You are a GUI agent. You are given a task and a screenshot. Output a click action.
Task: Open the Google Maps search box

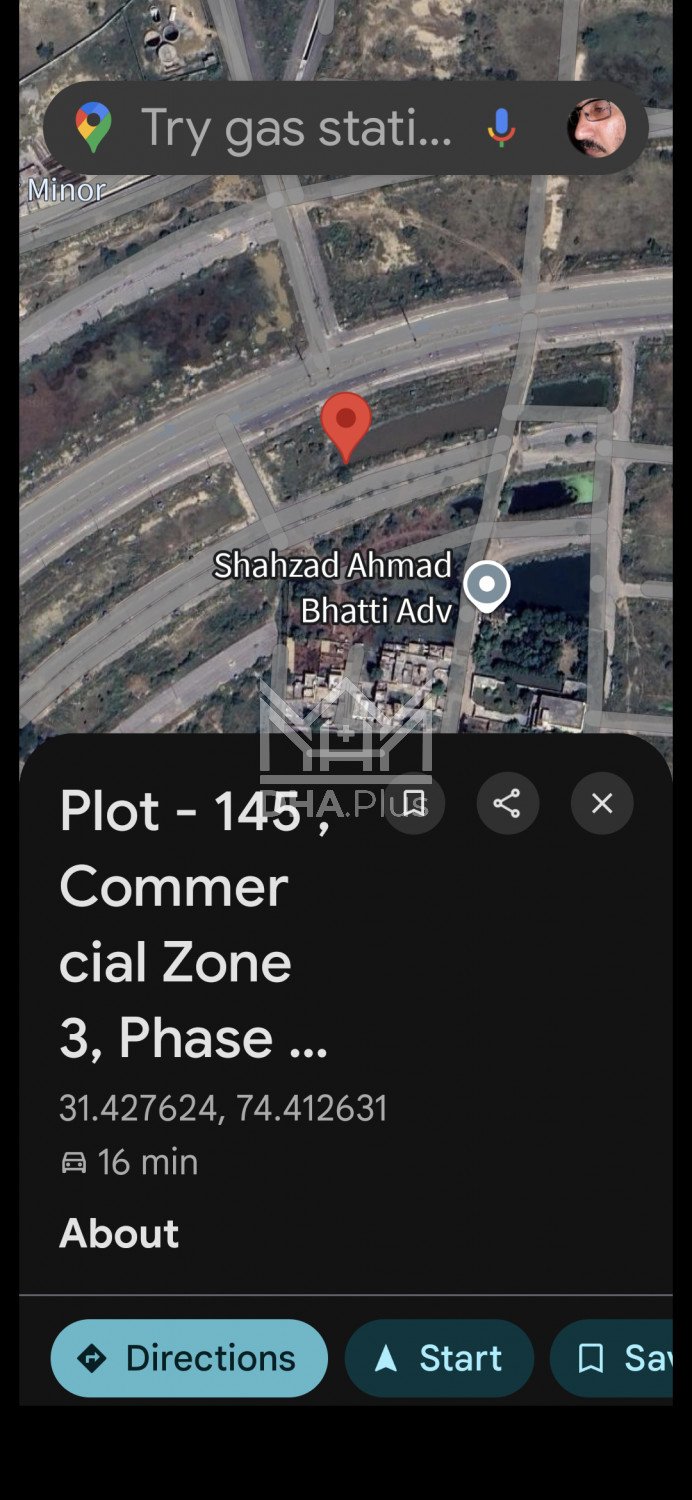[x=295, y=129]
